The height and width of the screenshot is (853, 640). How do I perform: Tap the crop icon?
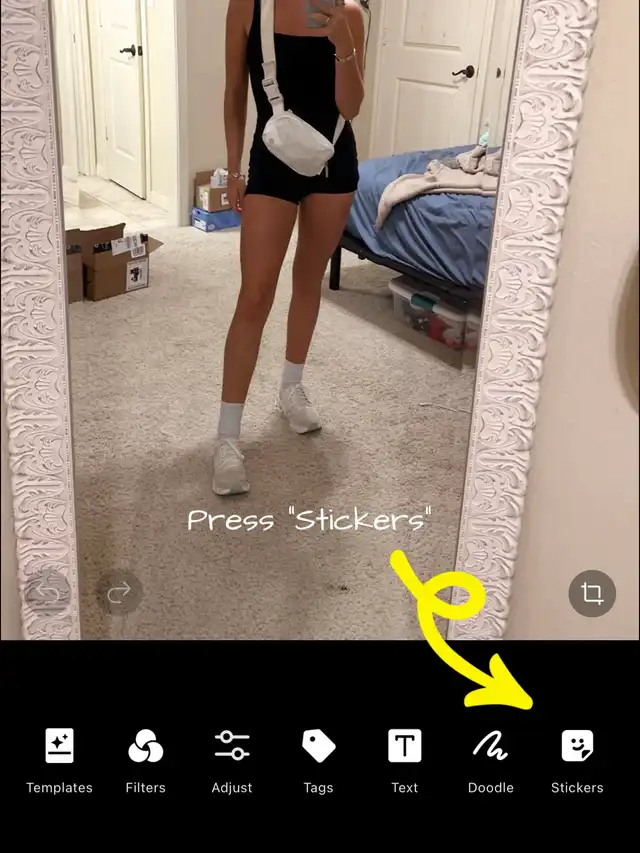(x=592, y=594)
